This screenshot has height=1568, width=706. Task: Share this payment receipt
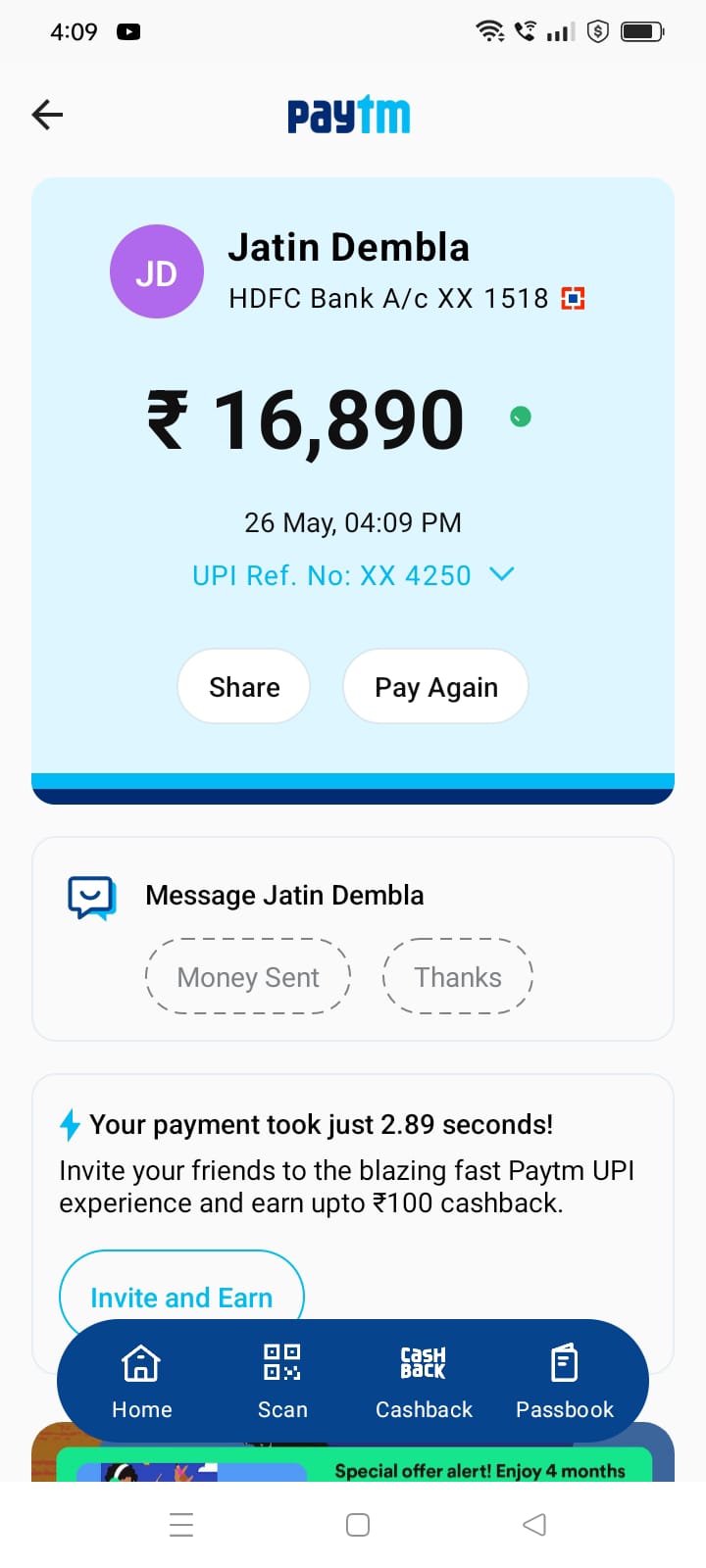[244, 687]
